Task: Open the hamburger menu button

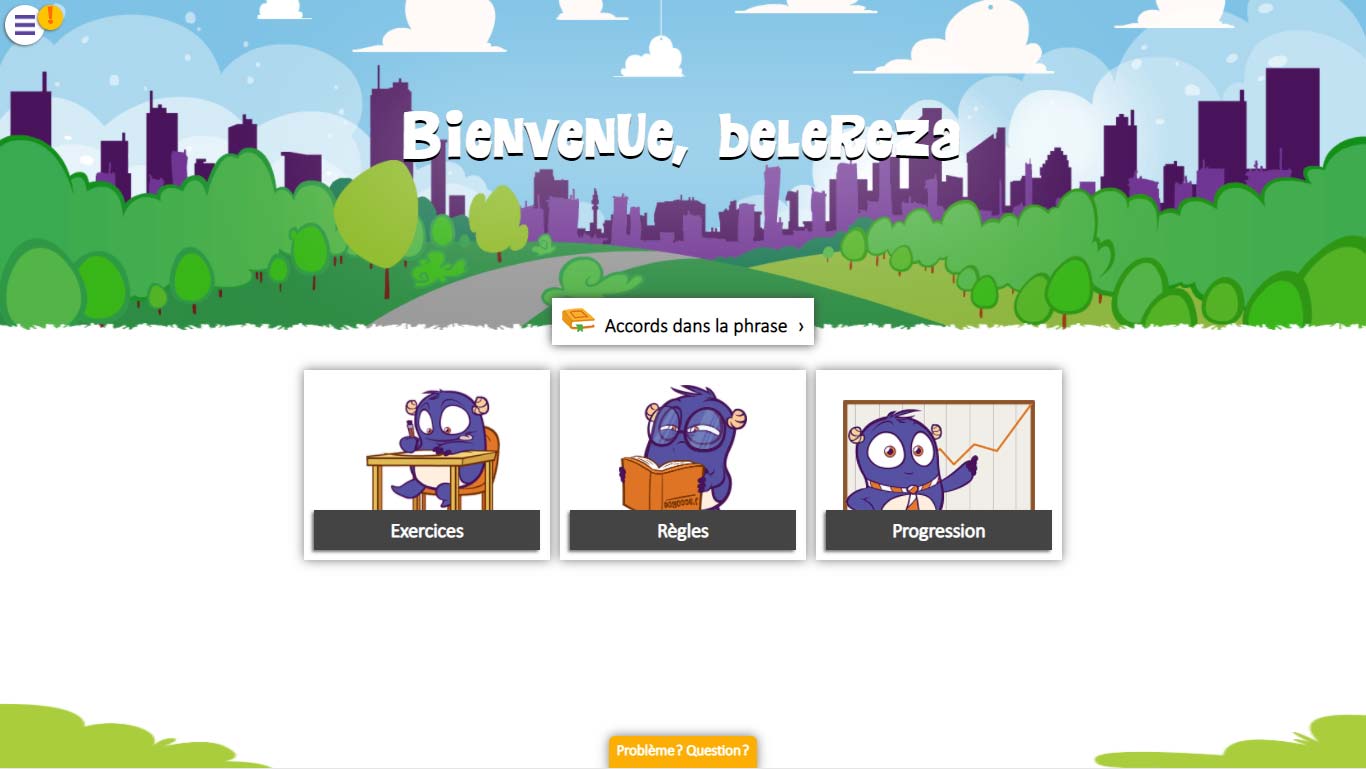Action: click(x=25, y=25)
